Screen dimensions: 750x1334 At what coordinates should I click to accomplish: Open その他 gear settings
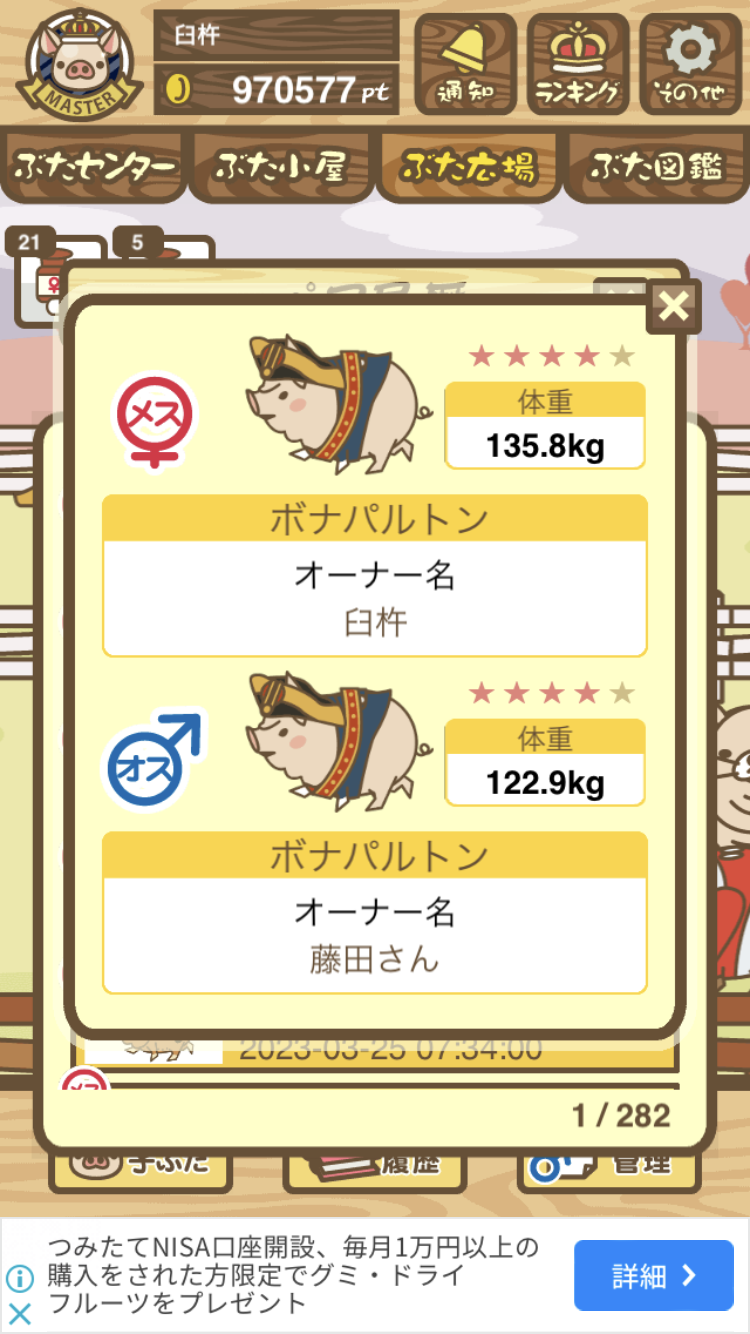click(690, 63)
